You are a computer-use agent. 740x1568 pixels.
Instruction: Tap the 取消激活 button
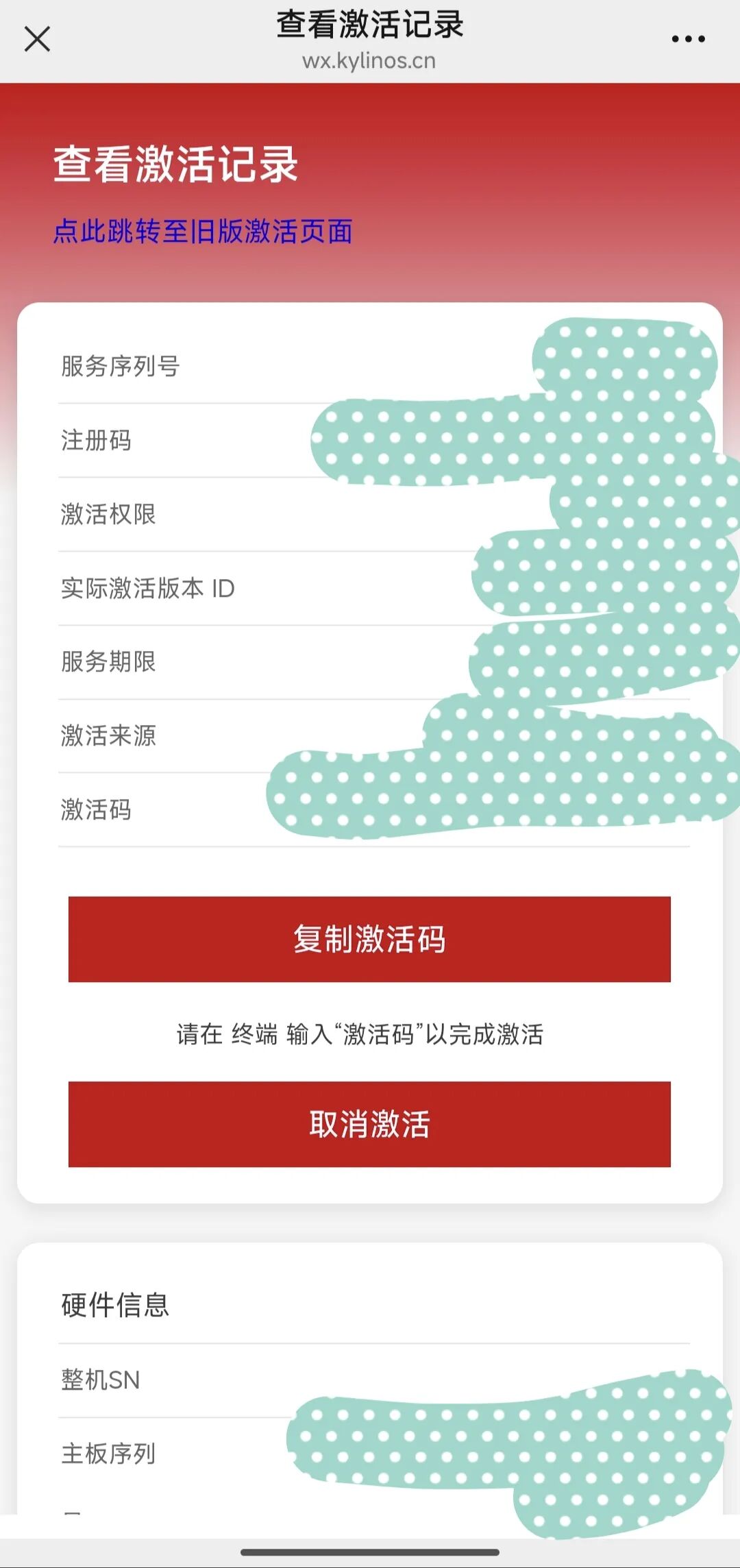369,1124
